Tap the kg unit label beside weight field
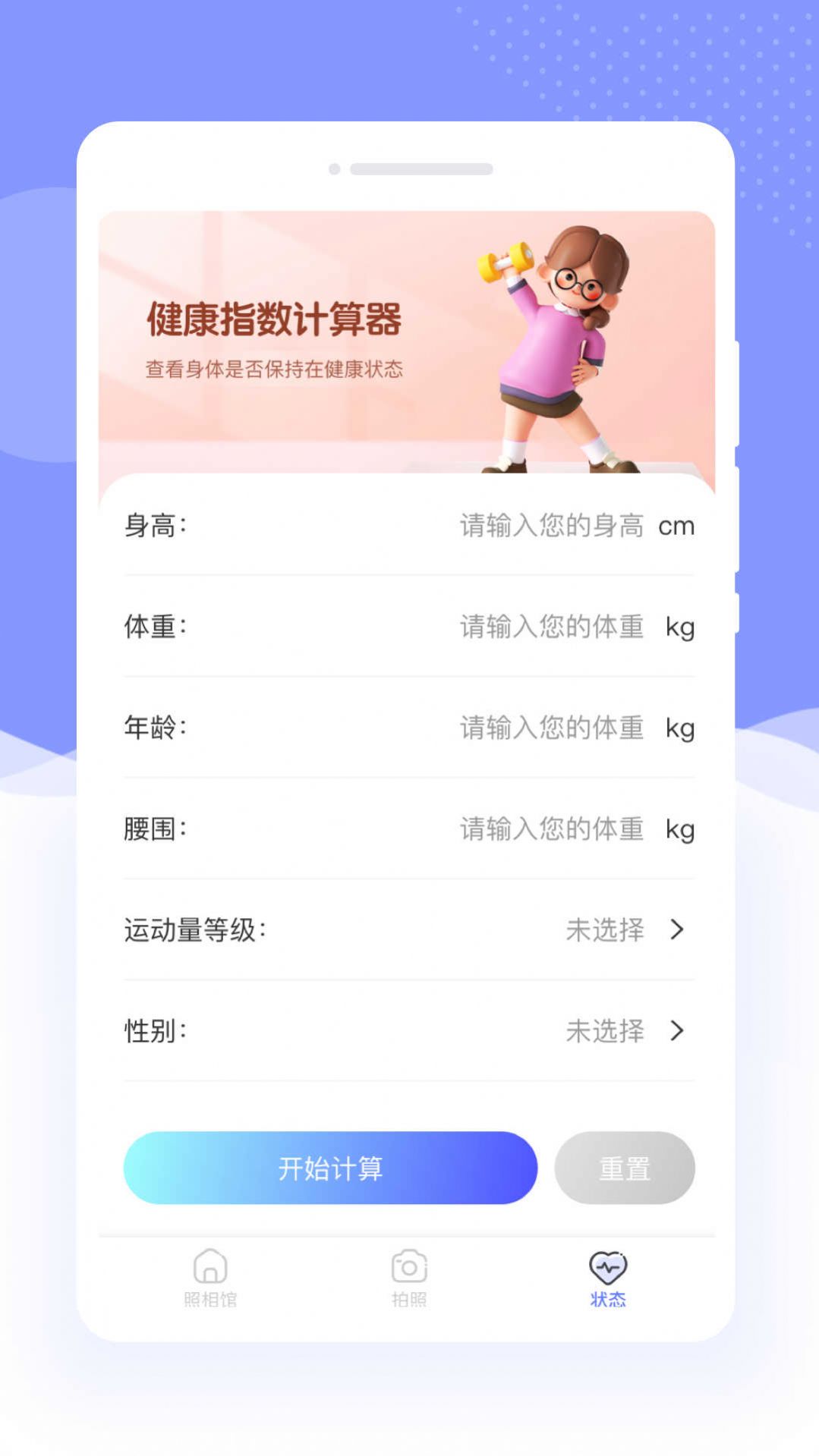Image resolution: width=819 pixels, height=1456 pixels. point(678,627)
